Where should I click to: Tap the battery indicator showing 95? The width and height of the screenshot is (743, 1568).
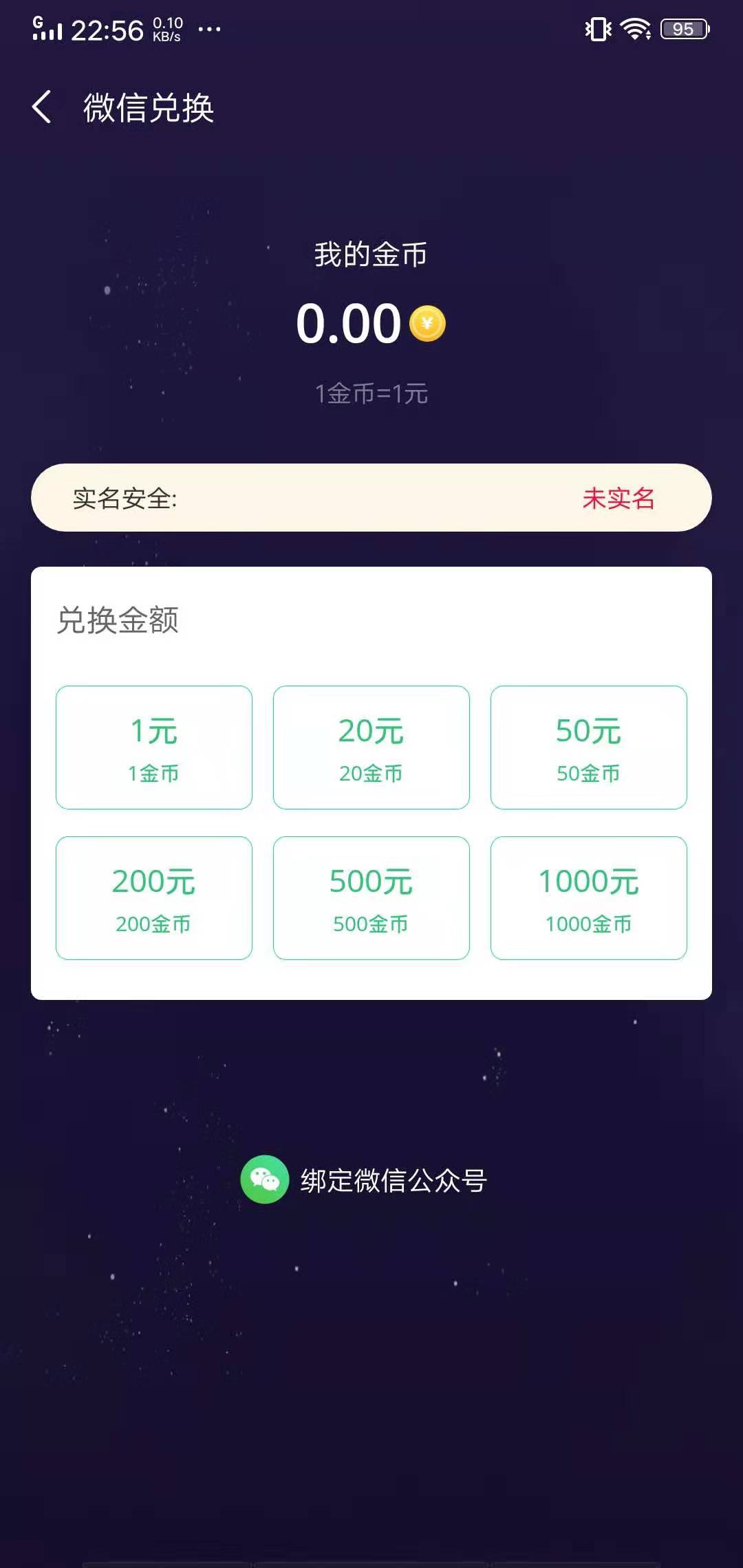click(x=683, y=29)
